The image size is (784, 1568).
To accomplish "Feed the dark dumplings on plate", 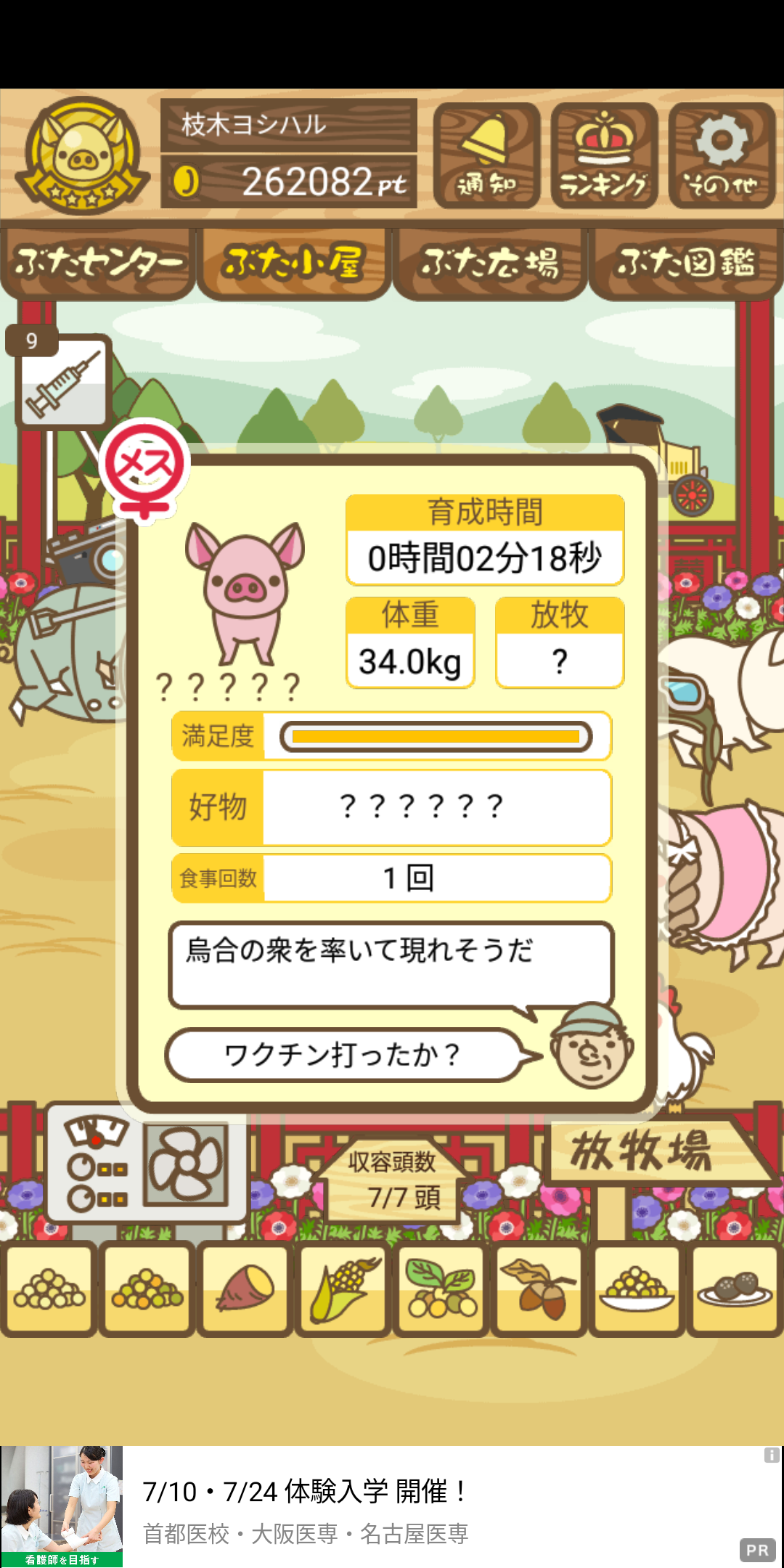I will pos(735,1290).
